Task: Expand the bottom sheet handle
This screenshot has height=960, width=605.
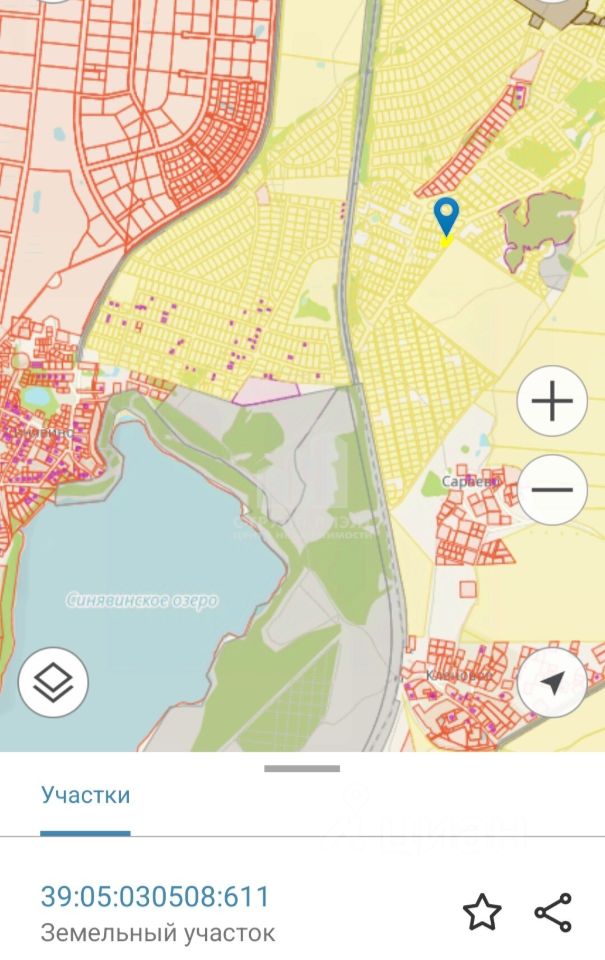Action: point(302,769)
